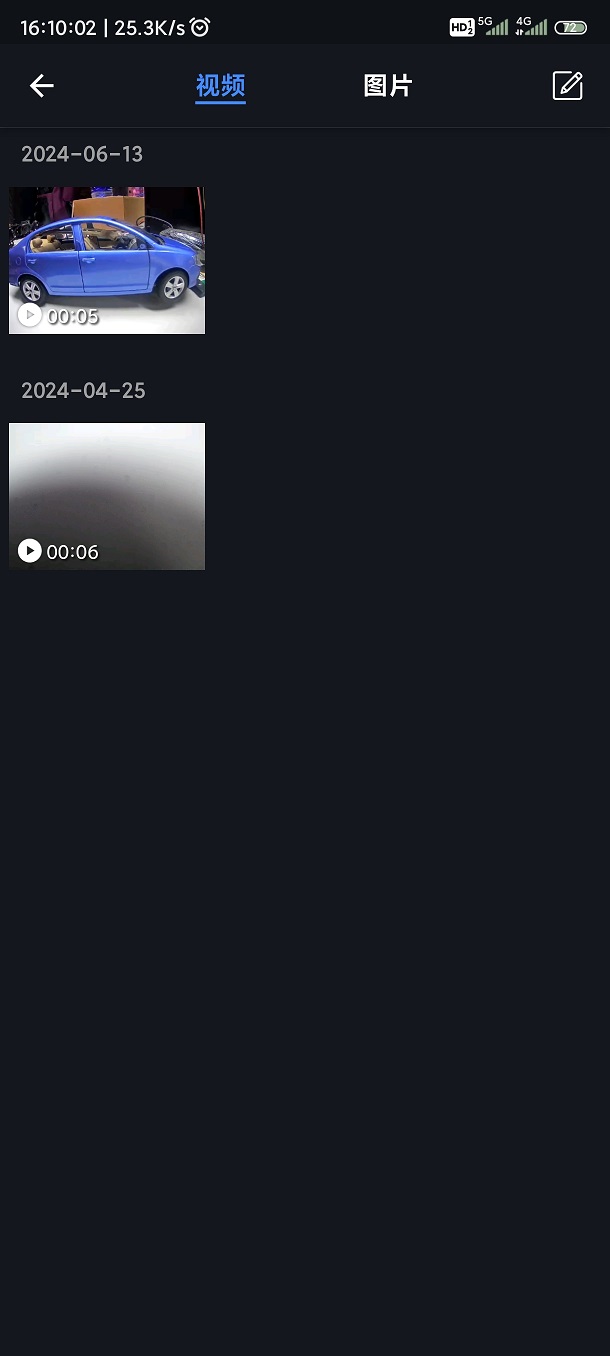The height and width of the screenshot is (1356, 610).
Task: Switch to the 图片 tab
Action: 388,86
